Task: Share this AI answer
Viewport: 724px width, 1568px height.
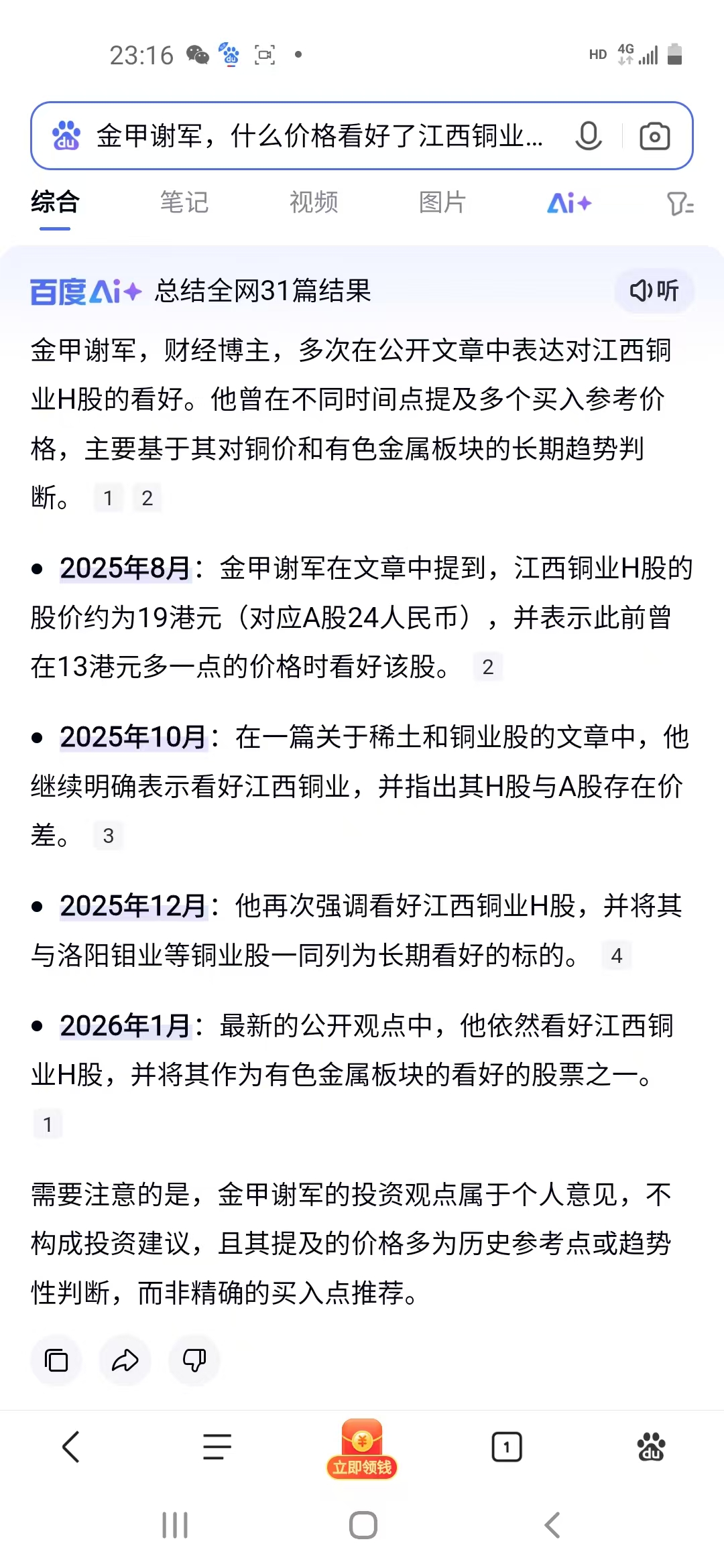Action: point(125,1361)
